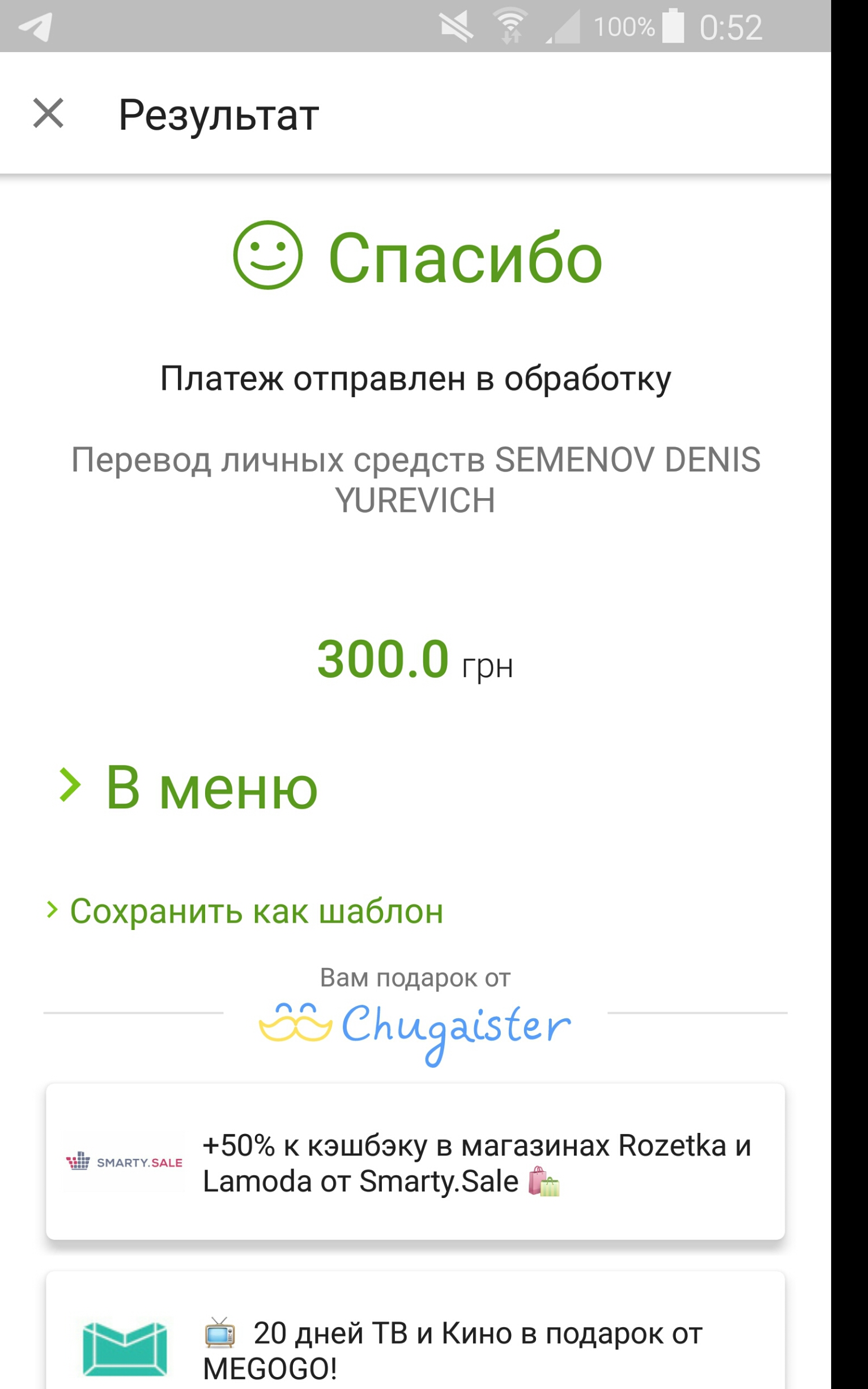The height and width of the screenshot is (1389, 868).
Task: Close the Результат screen
Action: (48, 113)
